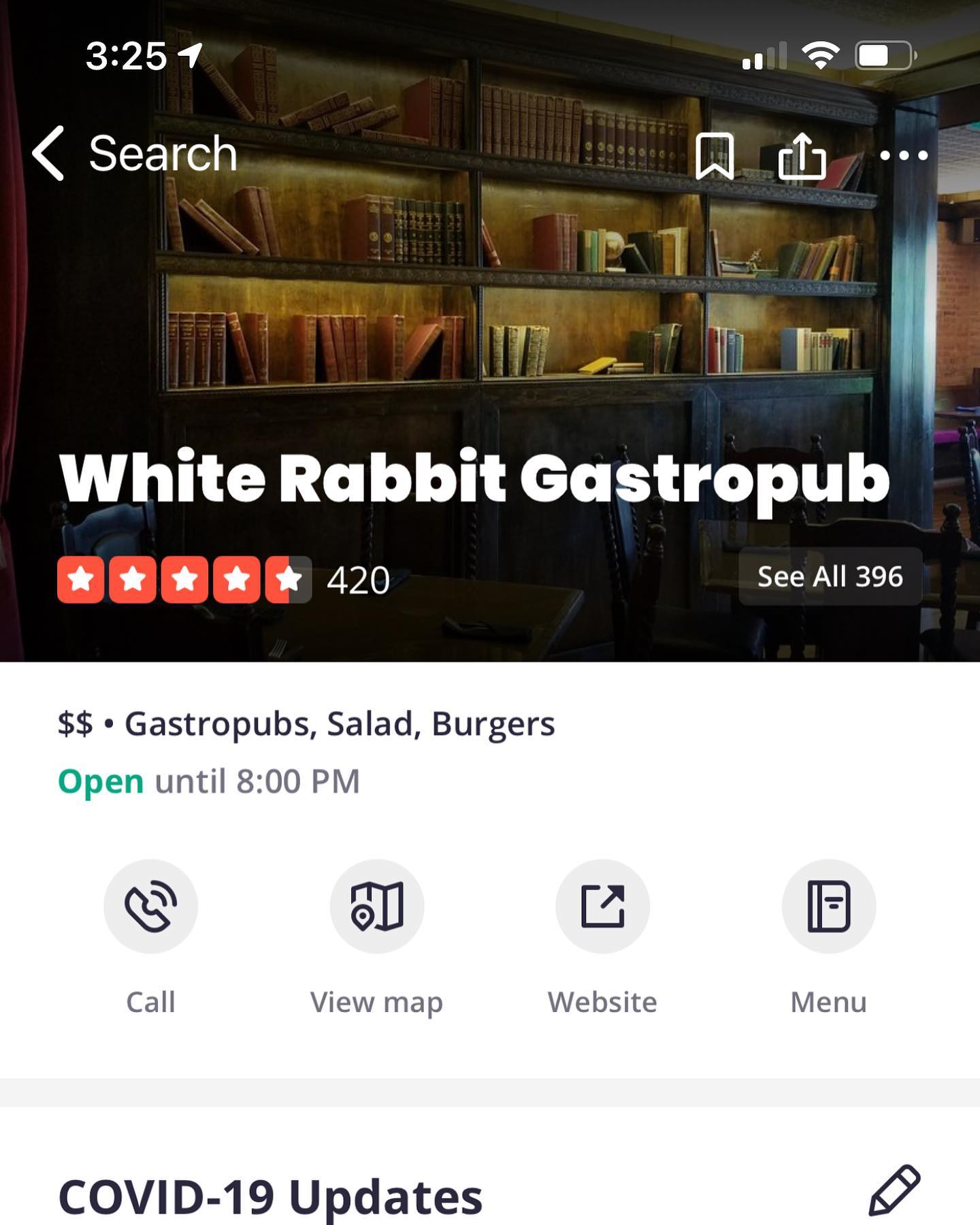The height and width of the screenshot is (1225, 980).
Task: Call White Rabbit Gastropub
Action: point(150,906)
